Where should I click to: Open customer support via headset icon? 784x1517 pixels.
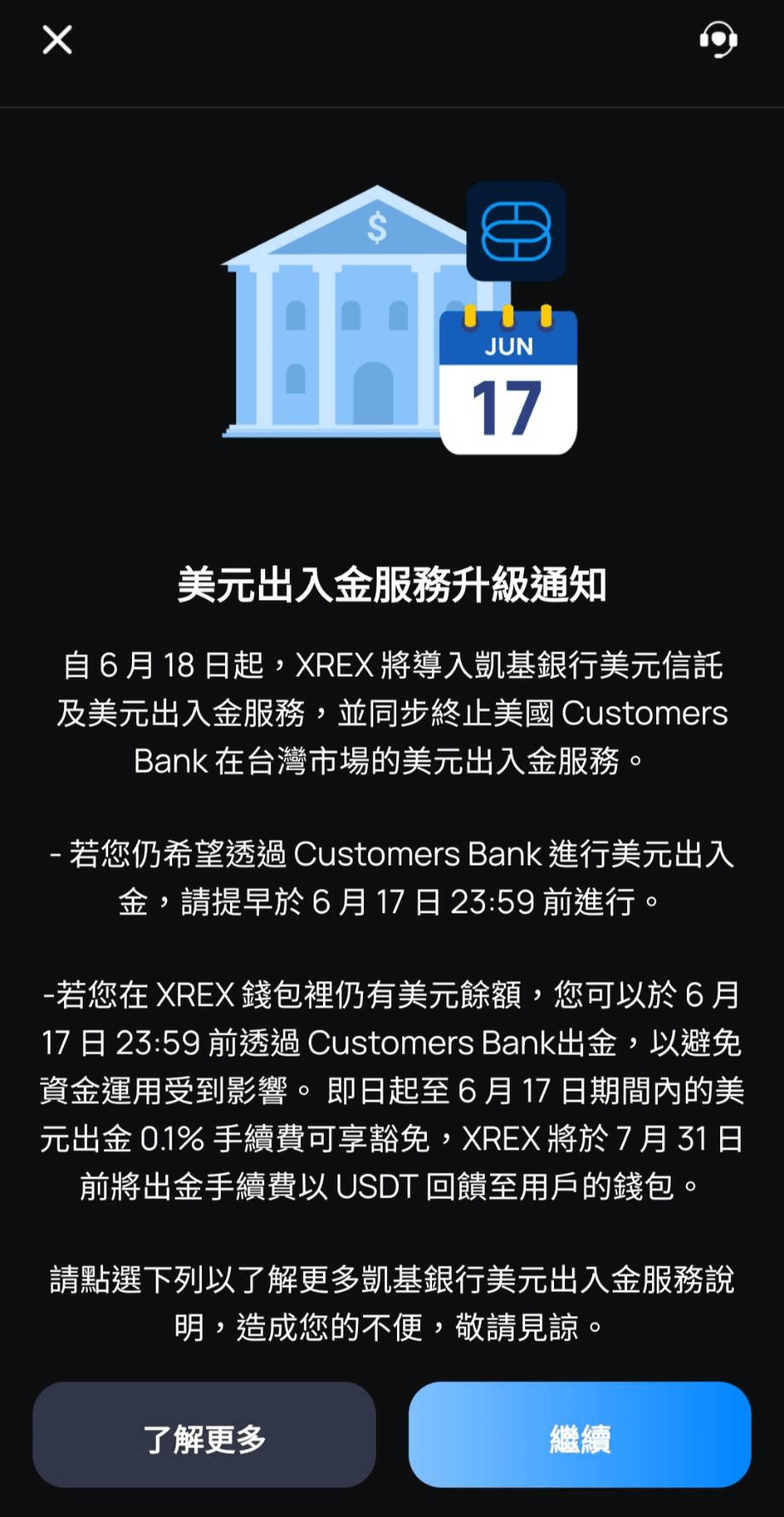[718, 40]
